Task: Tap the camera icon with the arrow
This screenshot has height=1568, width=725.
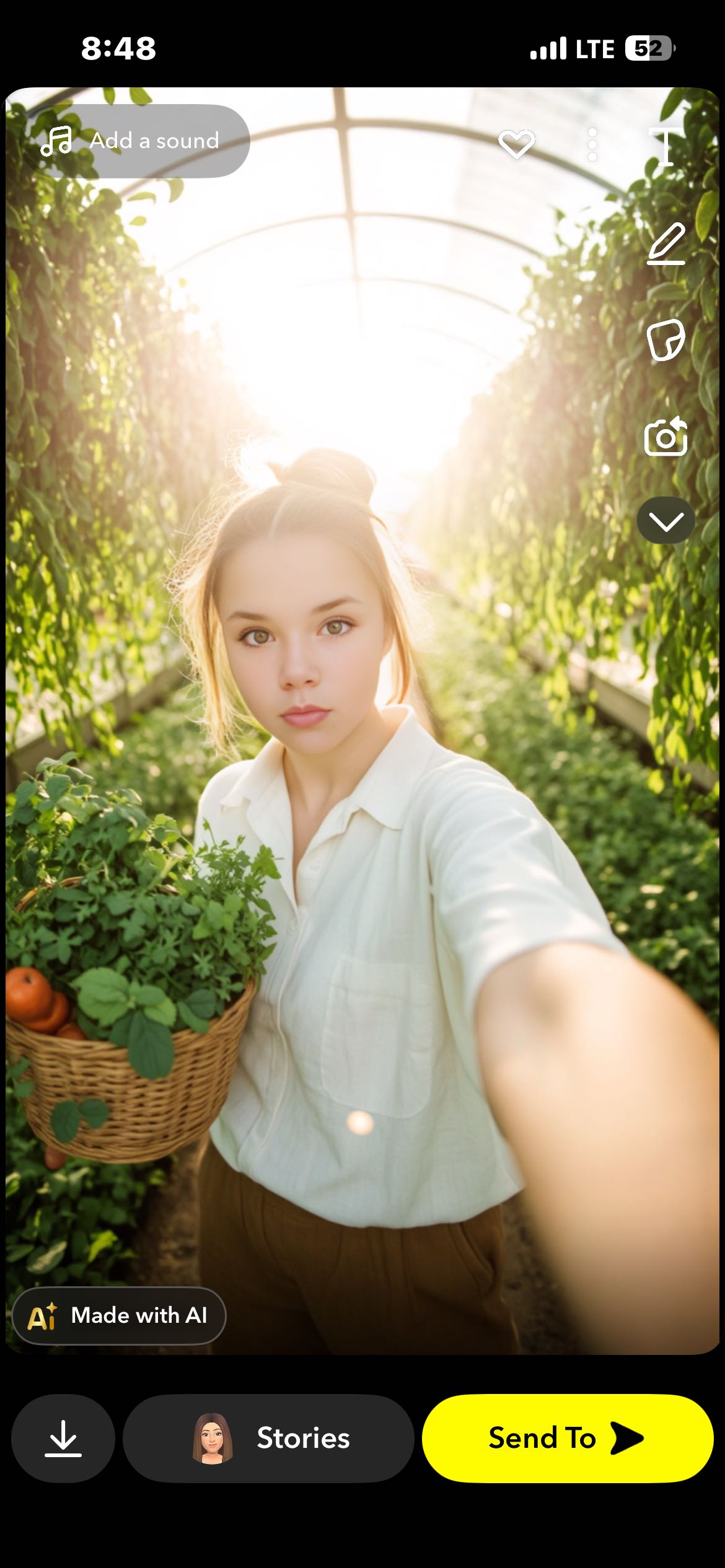Action: pyautogui.click(x=666, y=437)
